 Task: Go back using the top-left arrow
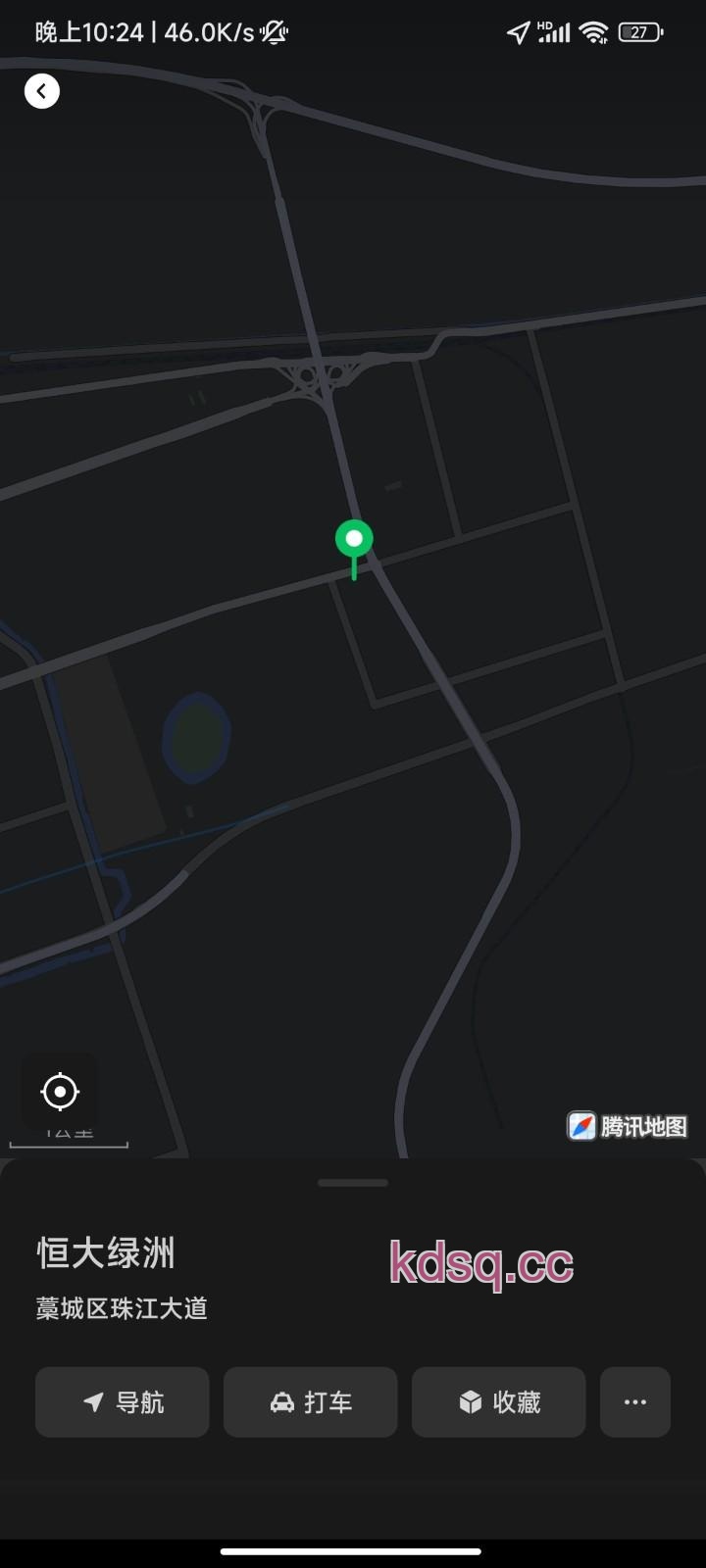pos(42,91)
